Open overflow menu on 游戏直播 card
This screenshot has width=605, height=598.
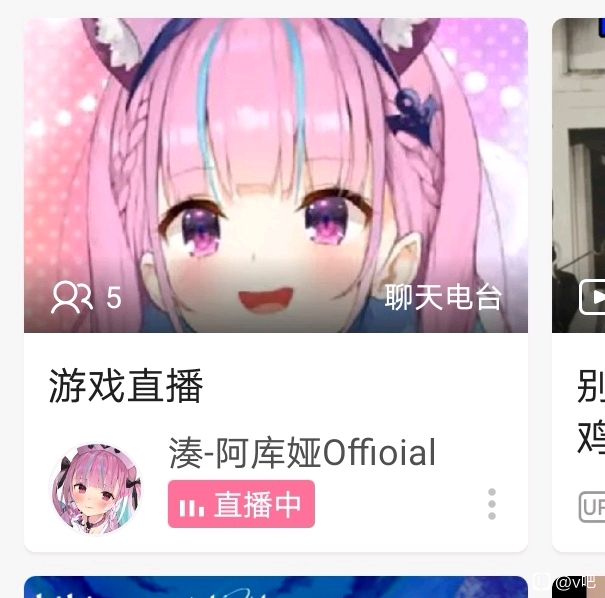pos(492,504)
